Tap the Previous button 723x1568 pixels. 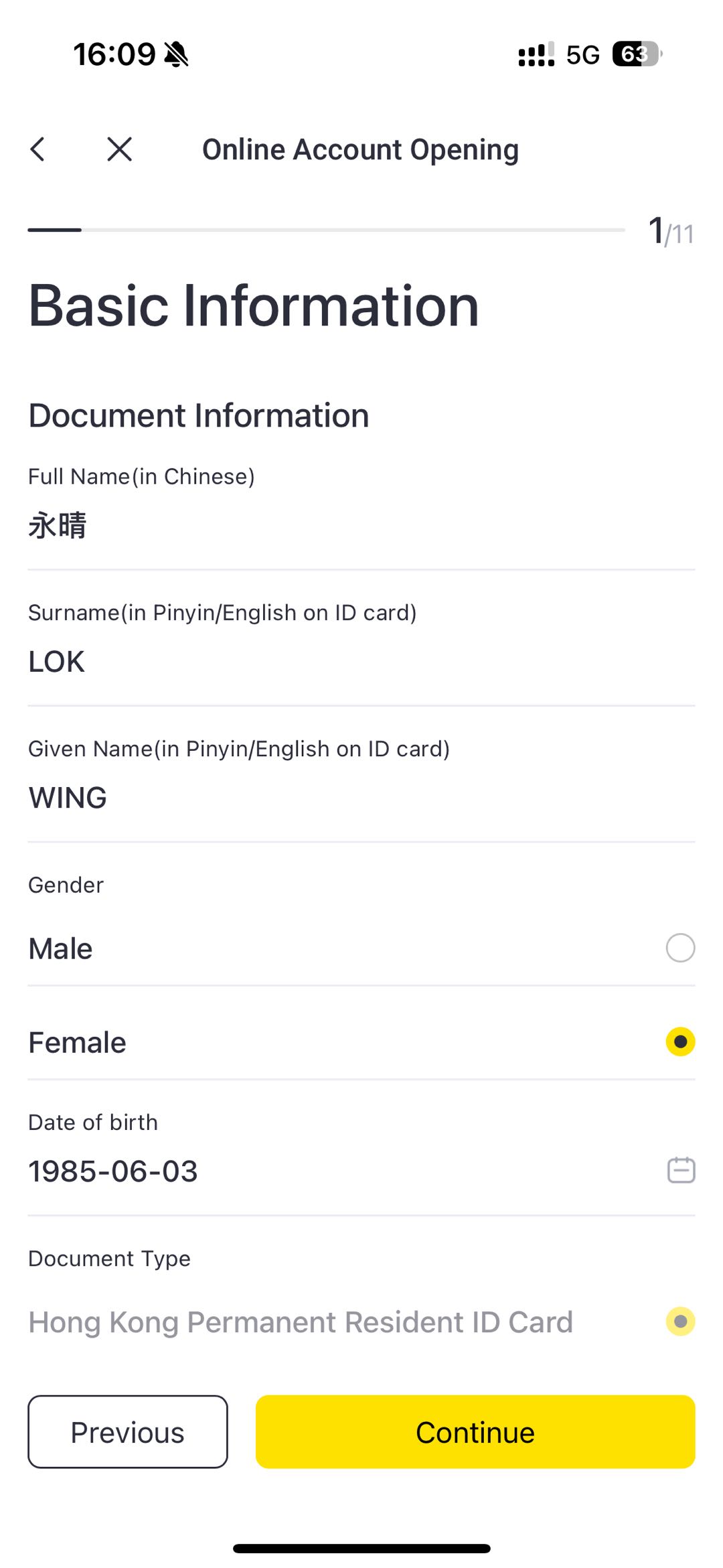[x=128, y=1432]
